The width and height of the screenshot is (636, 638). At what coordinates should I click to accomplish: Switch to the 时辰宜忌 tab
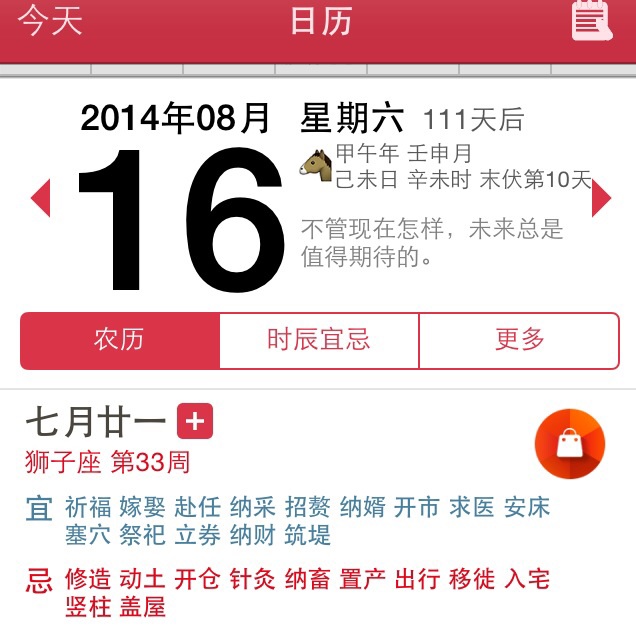[319, 340]
